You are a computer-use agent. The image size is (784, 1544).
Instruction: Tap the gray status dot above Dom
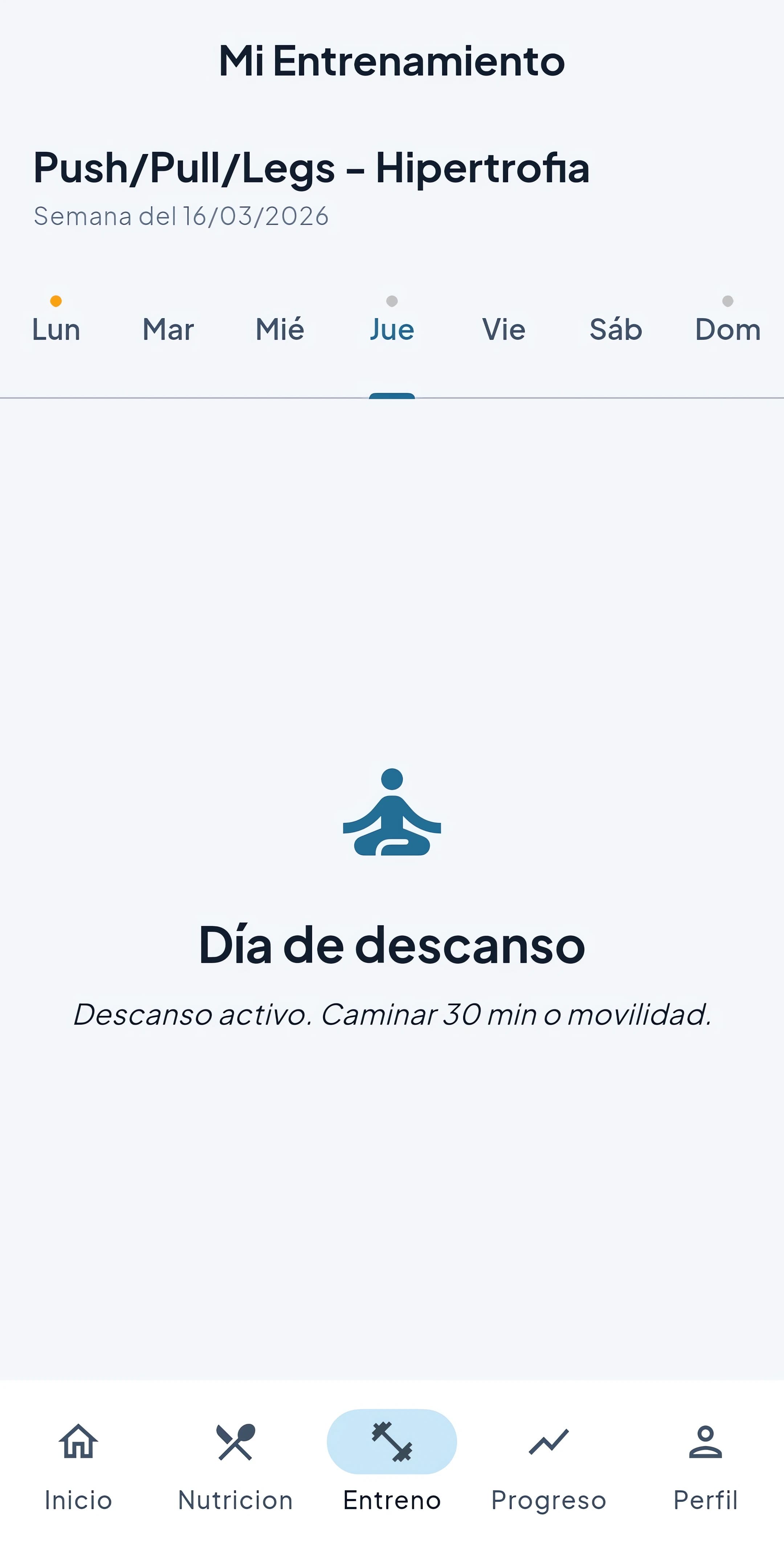pos(727,301)
